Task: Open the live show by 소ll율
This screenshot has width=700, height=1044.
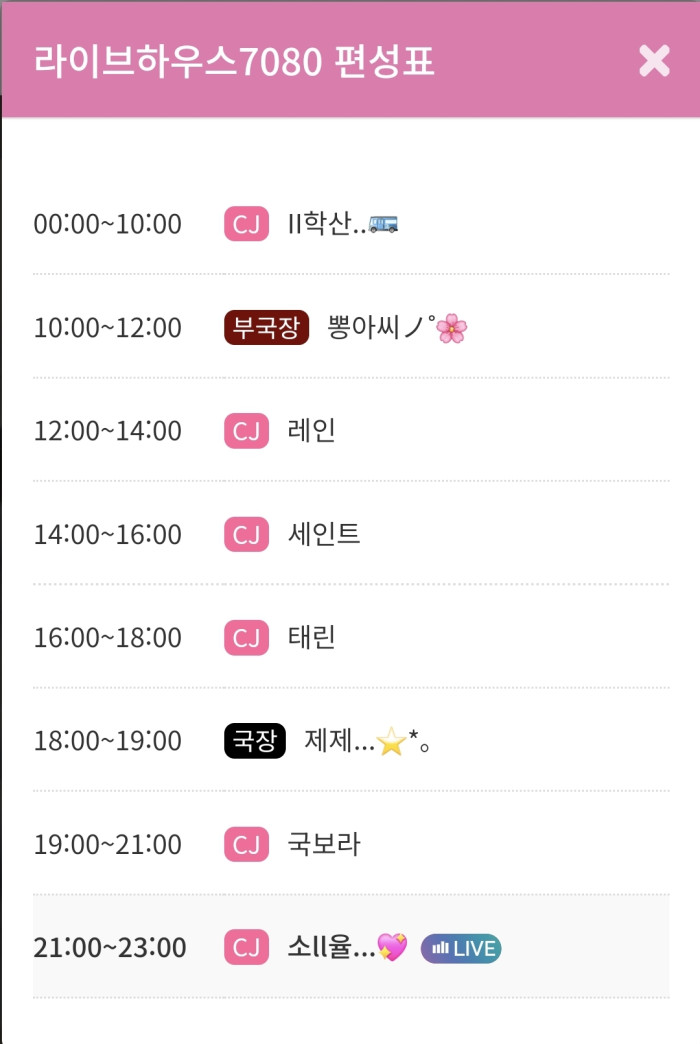Action: coord(461,948)
